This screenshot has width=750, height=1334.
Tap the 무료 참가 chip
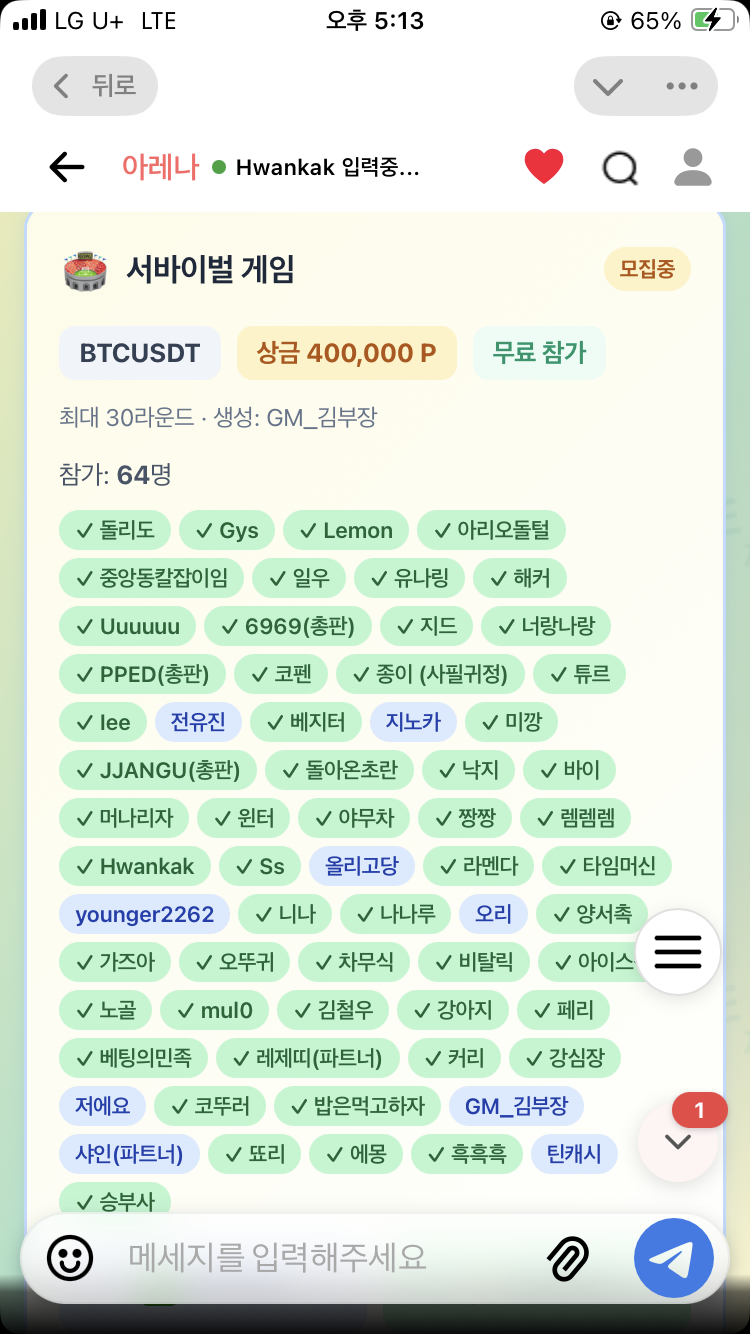coord(539,353)
